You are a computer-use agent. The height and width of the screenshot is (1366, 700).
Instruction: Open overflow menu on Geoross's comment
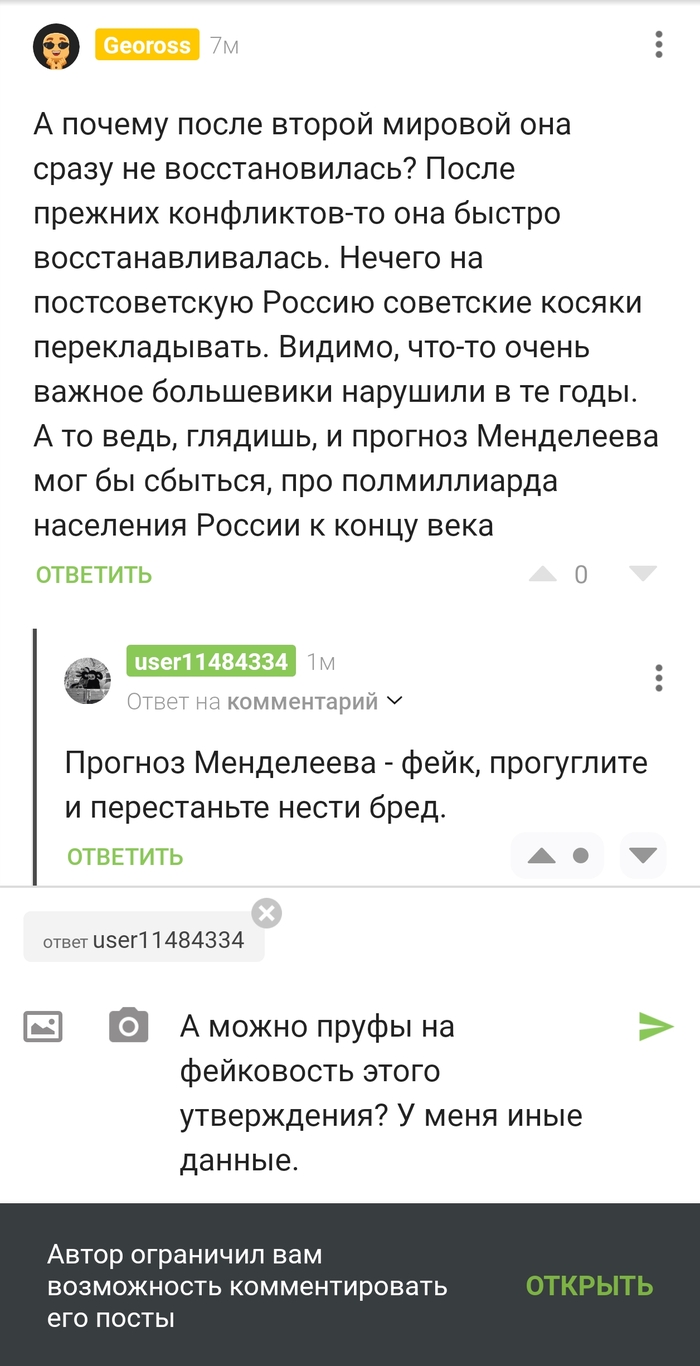(658, 45)
